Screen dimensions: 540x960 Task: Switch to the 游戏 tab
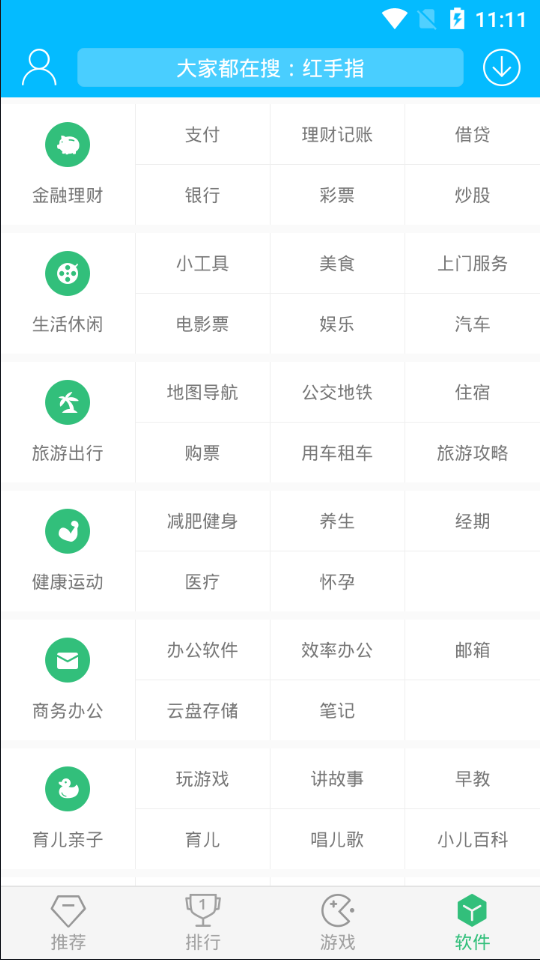337,923
